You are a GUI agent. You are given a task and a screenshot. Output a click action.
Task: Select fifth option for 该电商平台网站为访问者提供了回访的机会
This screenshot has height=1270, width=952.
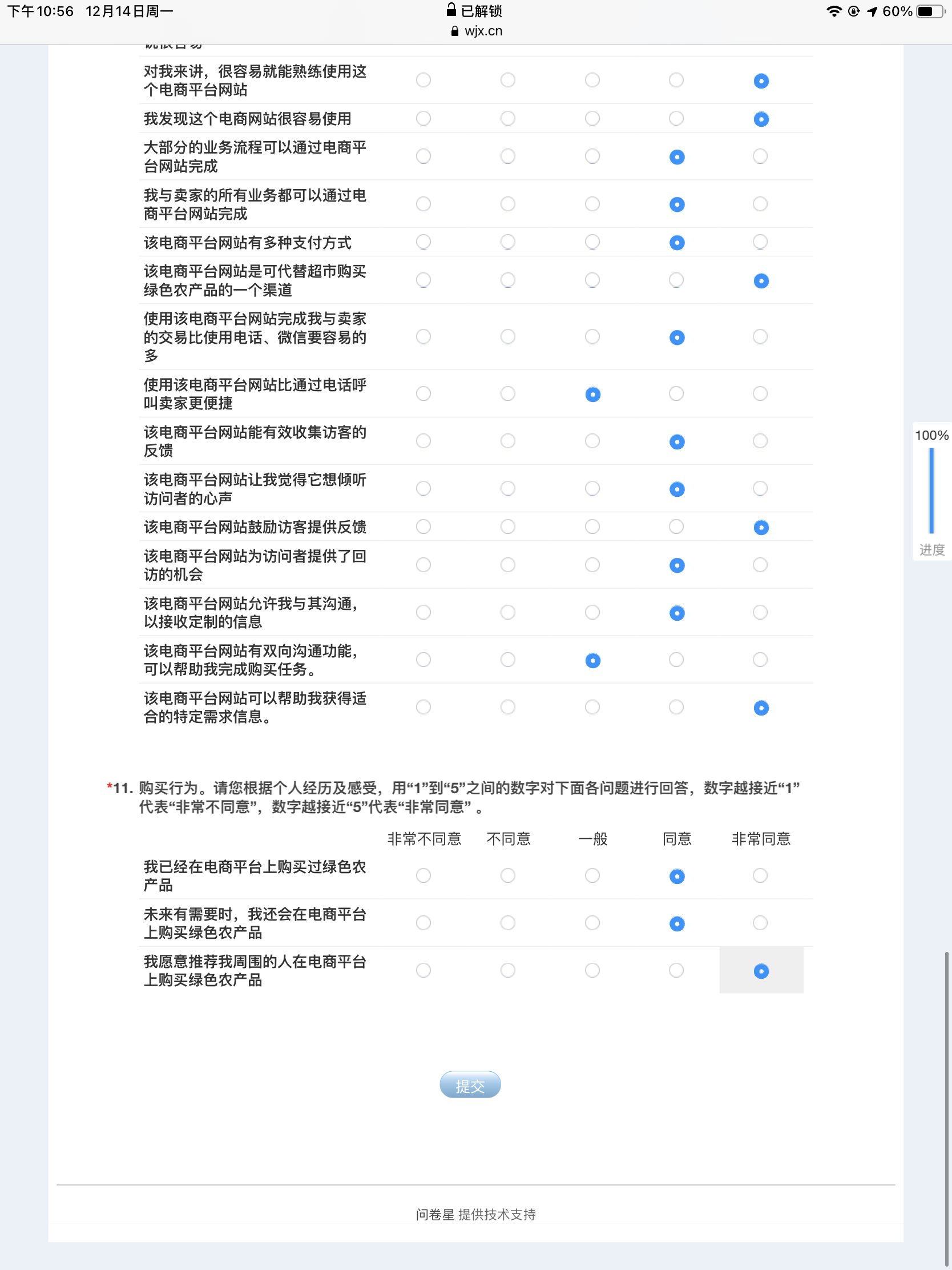(760, 565)
